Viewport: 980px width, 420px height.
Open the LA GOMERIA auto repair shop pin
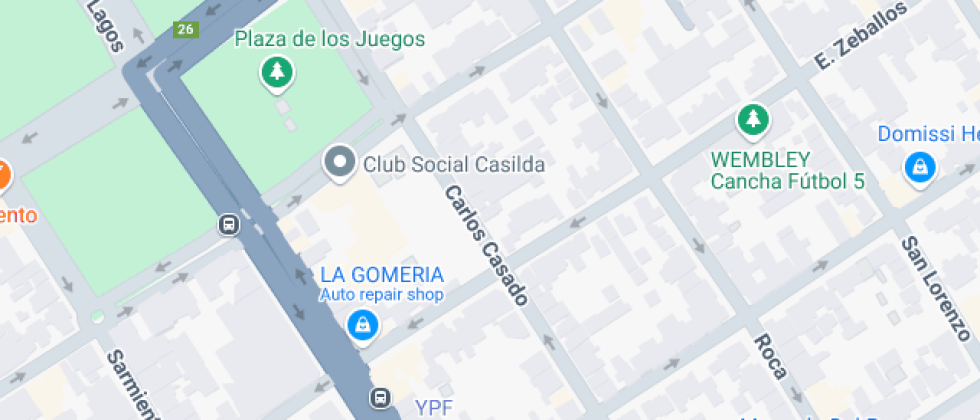click(362, 323)
